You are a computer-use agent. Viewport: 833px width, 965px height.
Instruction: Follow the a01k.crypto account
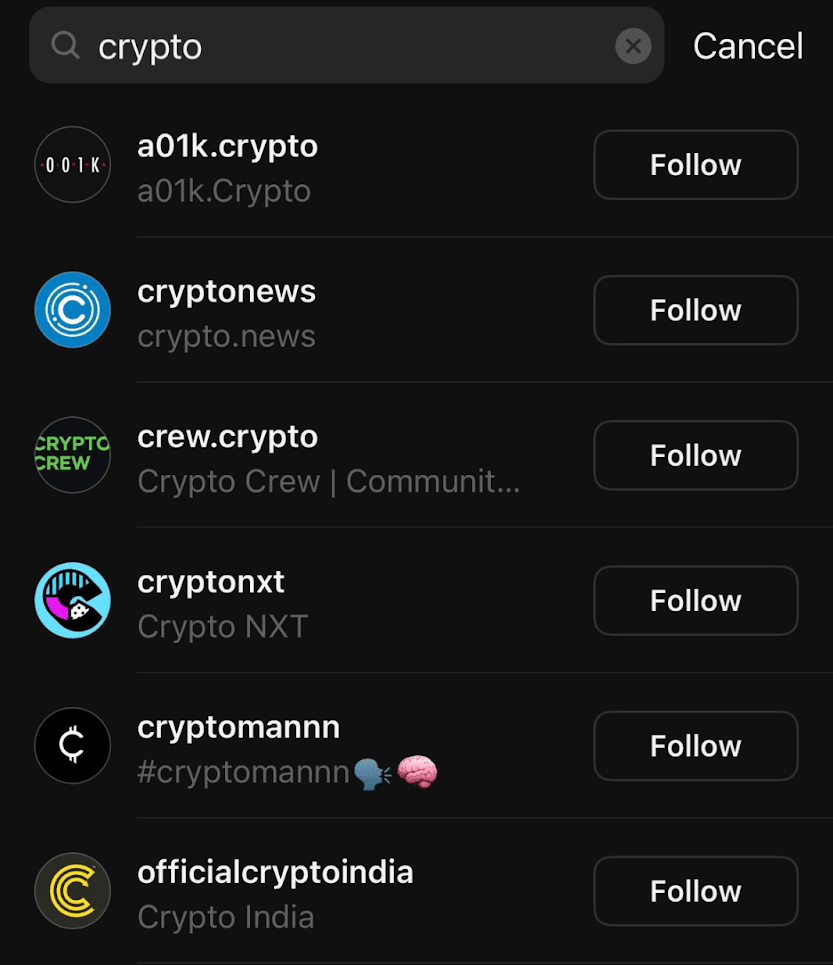[x=695, y=164]
